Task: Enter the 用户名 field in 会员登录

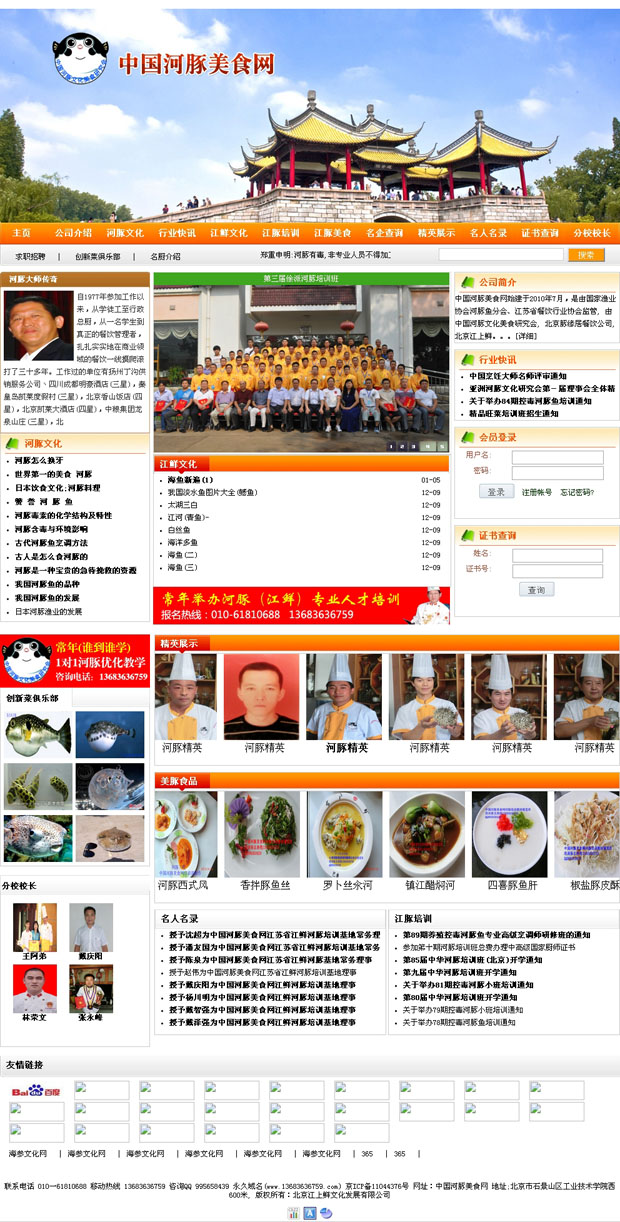Action: click(557, 456)
